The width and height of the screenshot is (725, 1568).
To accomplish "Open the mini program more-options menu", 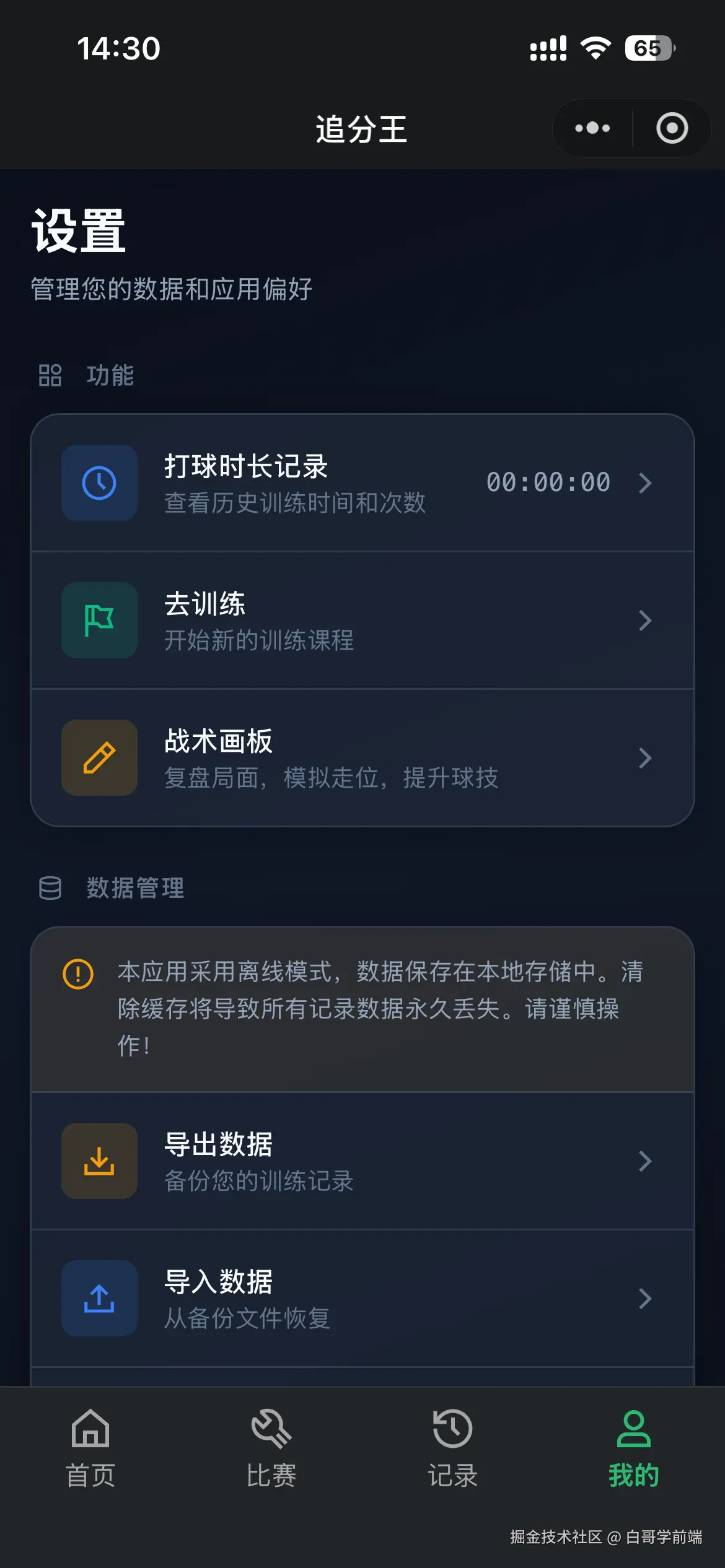I will [x=592, y=128].
